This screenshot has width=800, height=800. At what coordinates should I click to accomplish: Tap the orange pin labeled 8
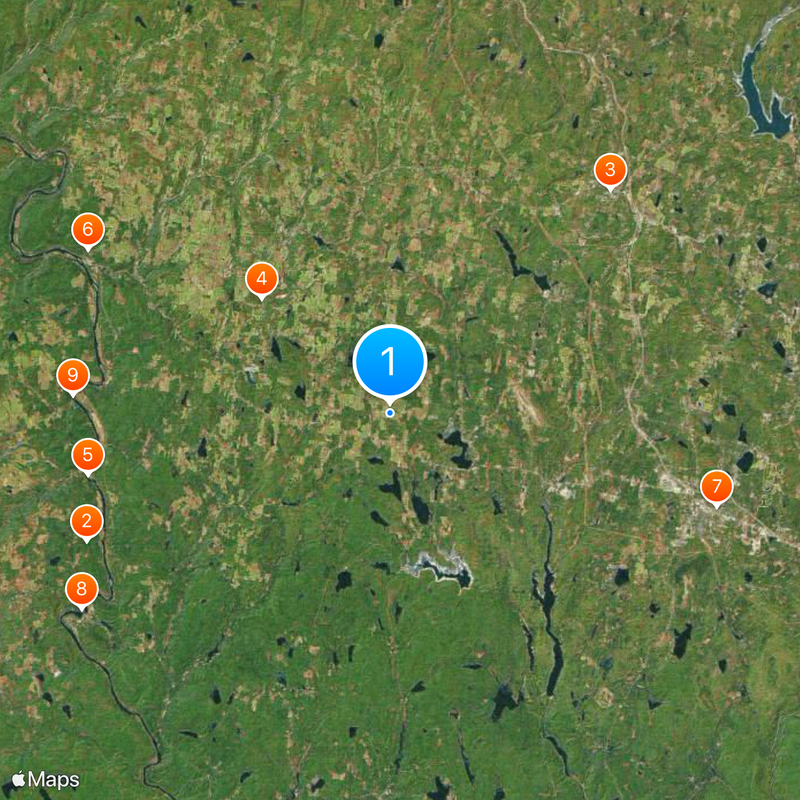tap(82, 589)
